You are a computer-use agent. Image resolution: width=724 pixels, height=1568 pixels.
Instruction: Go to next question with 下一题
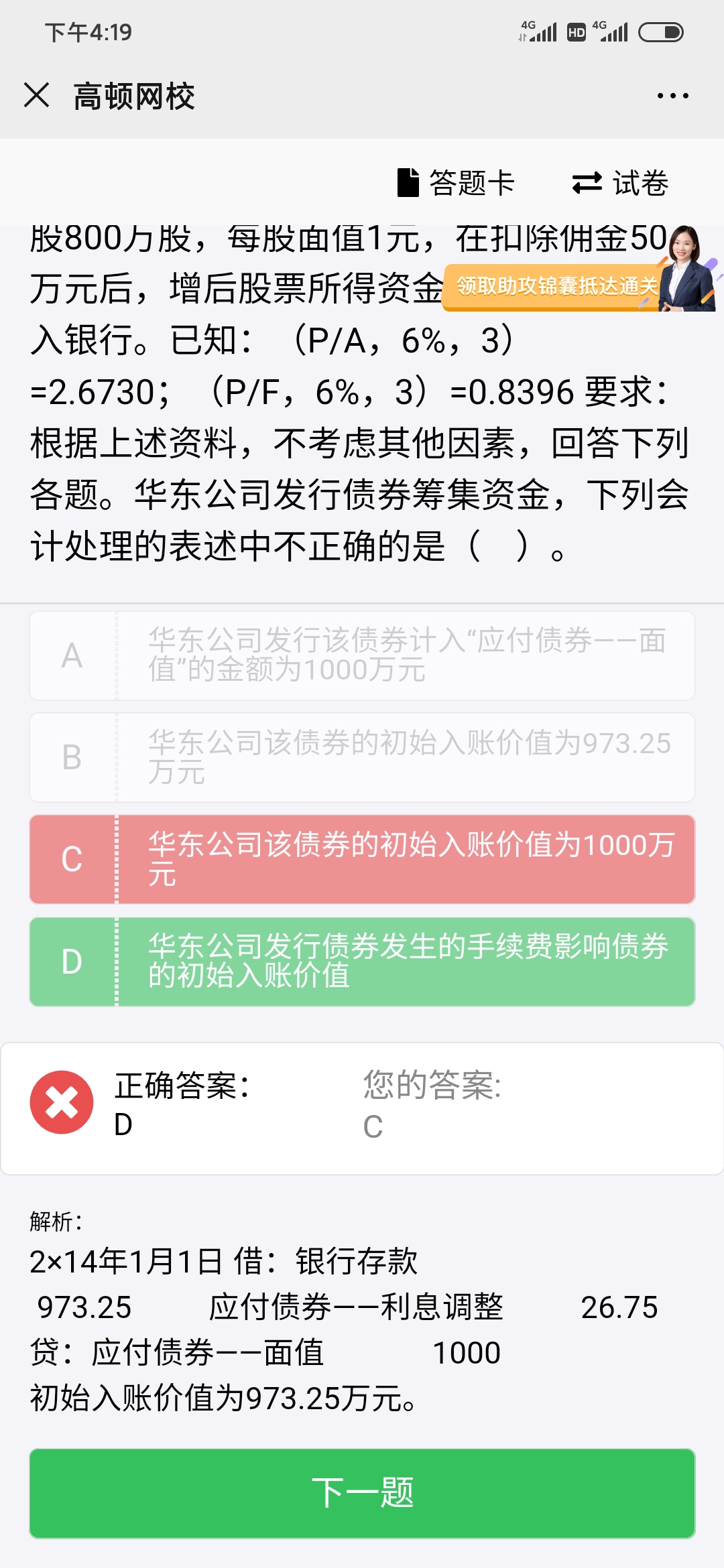[362, 1493]
